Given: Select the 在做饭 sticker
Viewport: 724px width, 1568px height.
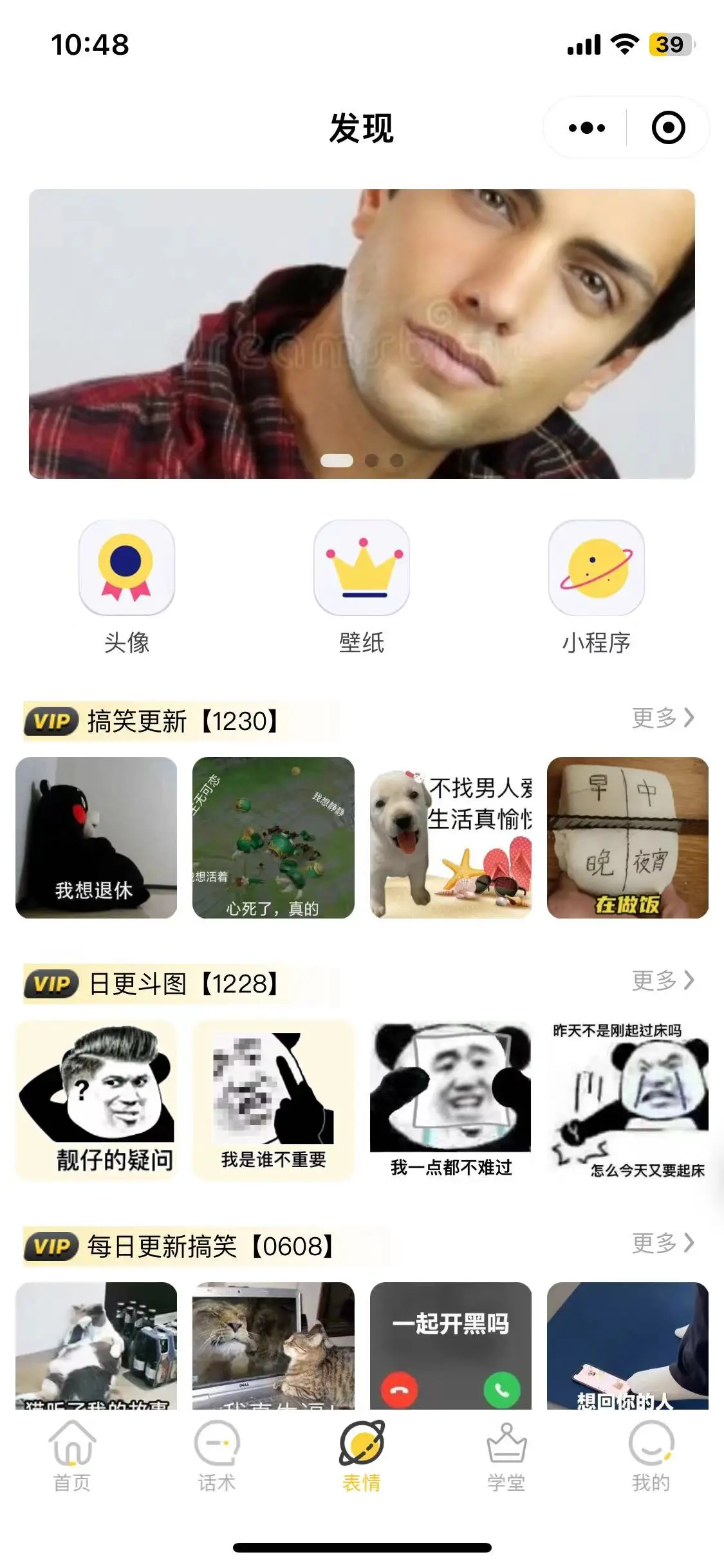Looking at the screenshot, I should coord(627,837).
